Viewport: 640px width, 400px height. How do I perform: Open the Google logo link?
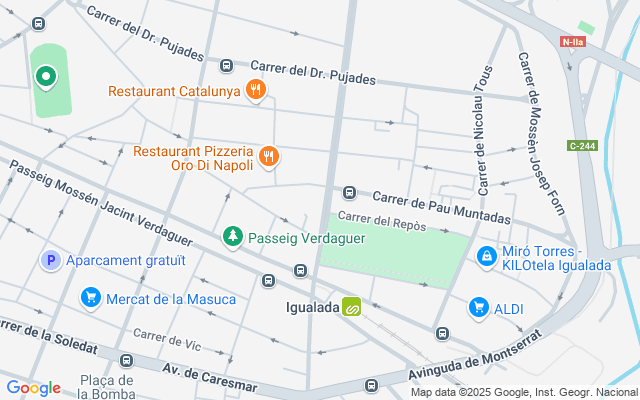tap(33, 388)
